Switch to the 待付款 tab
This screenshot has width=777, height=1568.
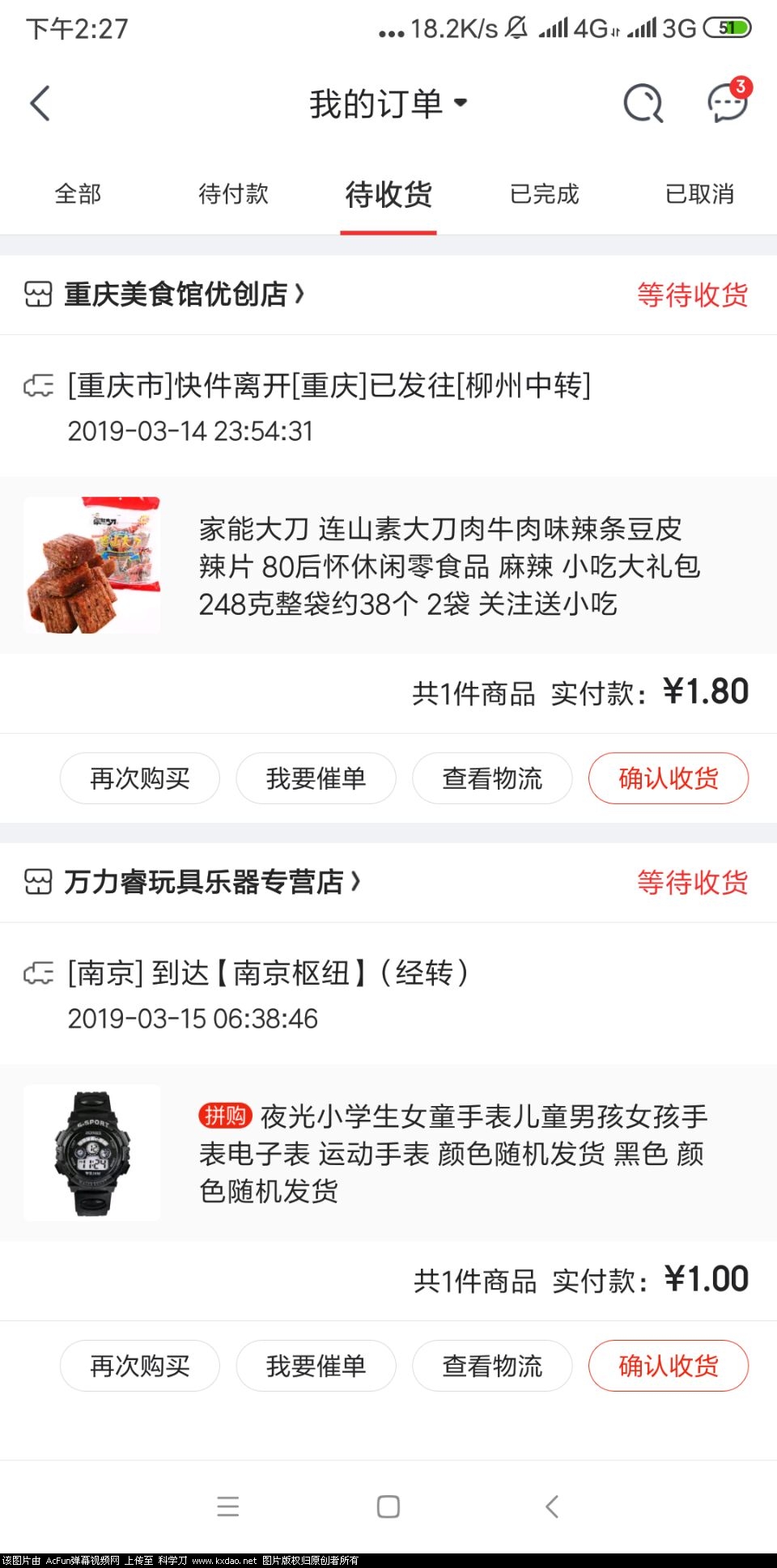(x=233, y=194)
